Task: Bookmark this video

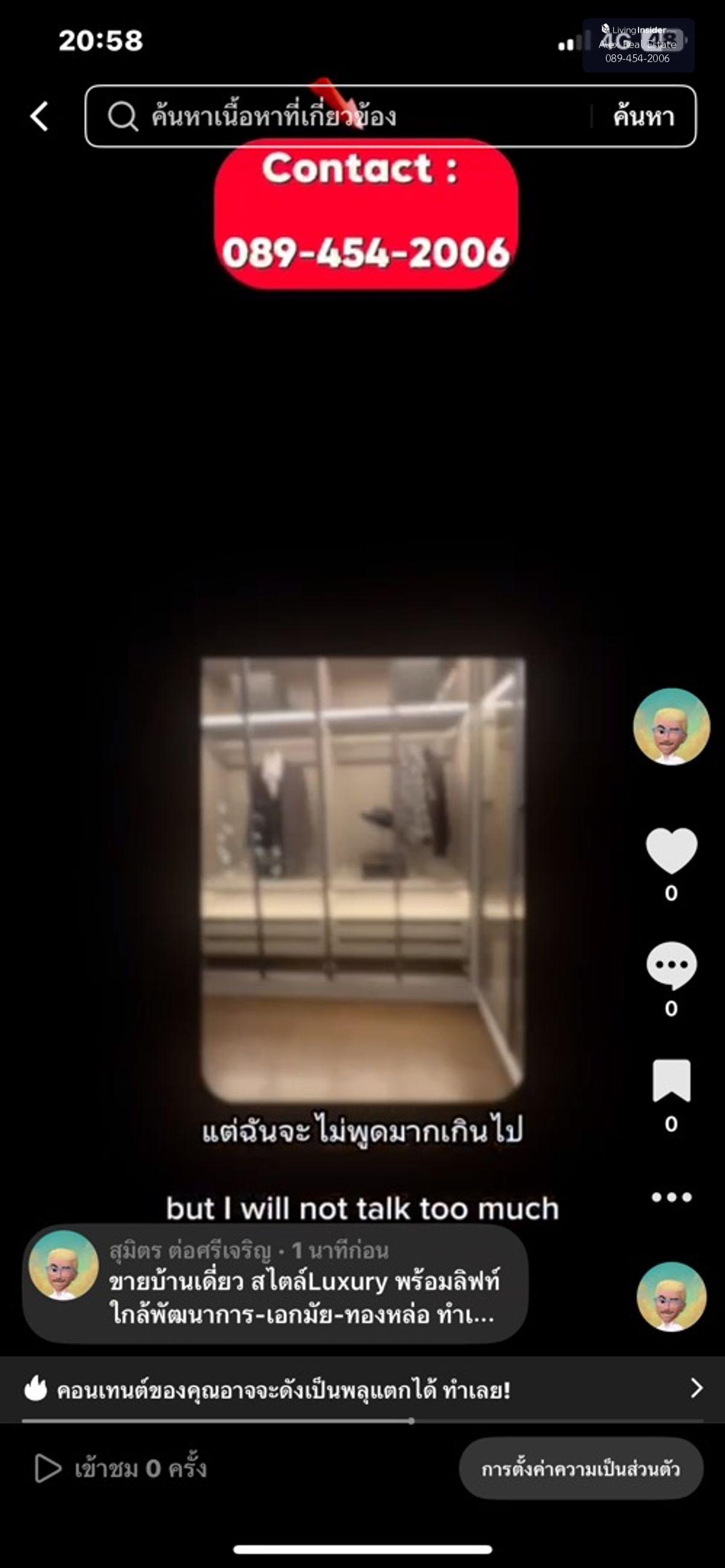Action: pos(671,1080)
